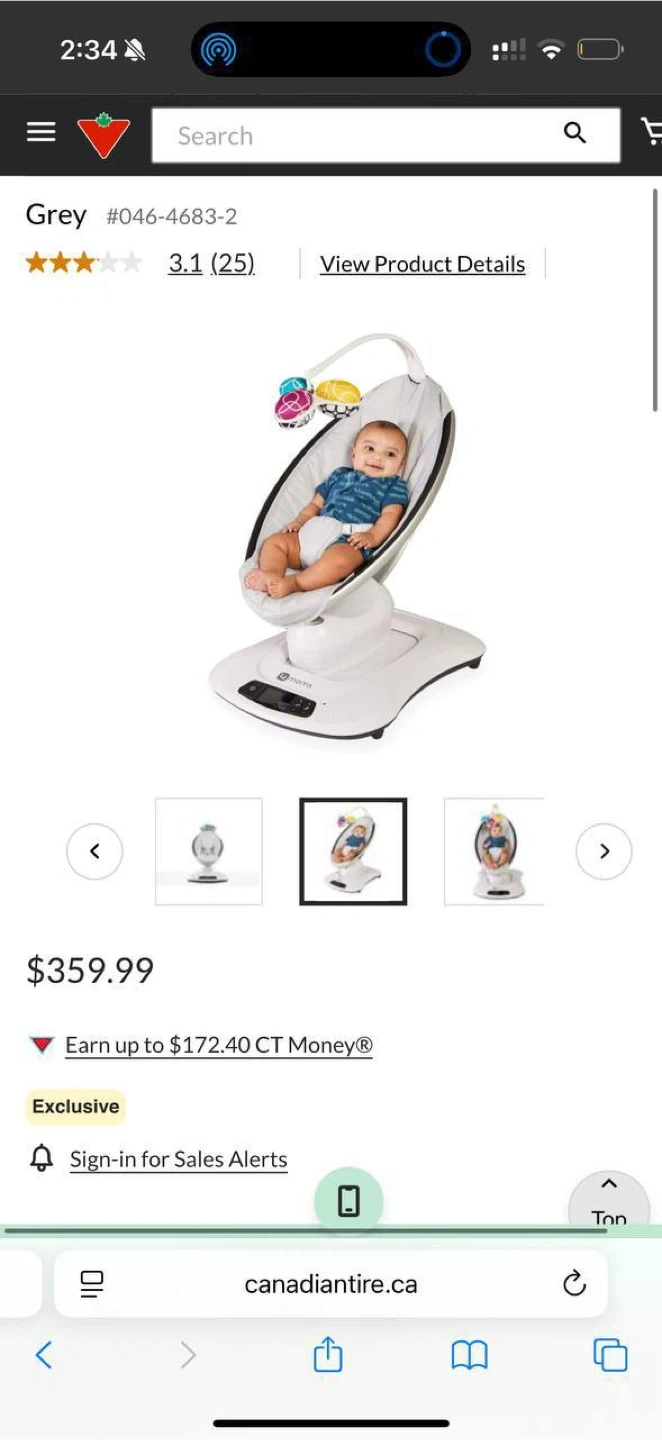The width and height of the screenshot is (662, 1440).
Task: Open the shopping cart
Action: point(651,132)
